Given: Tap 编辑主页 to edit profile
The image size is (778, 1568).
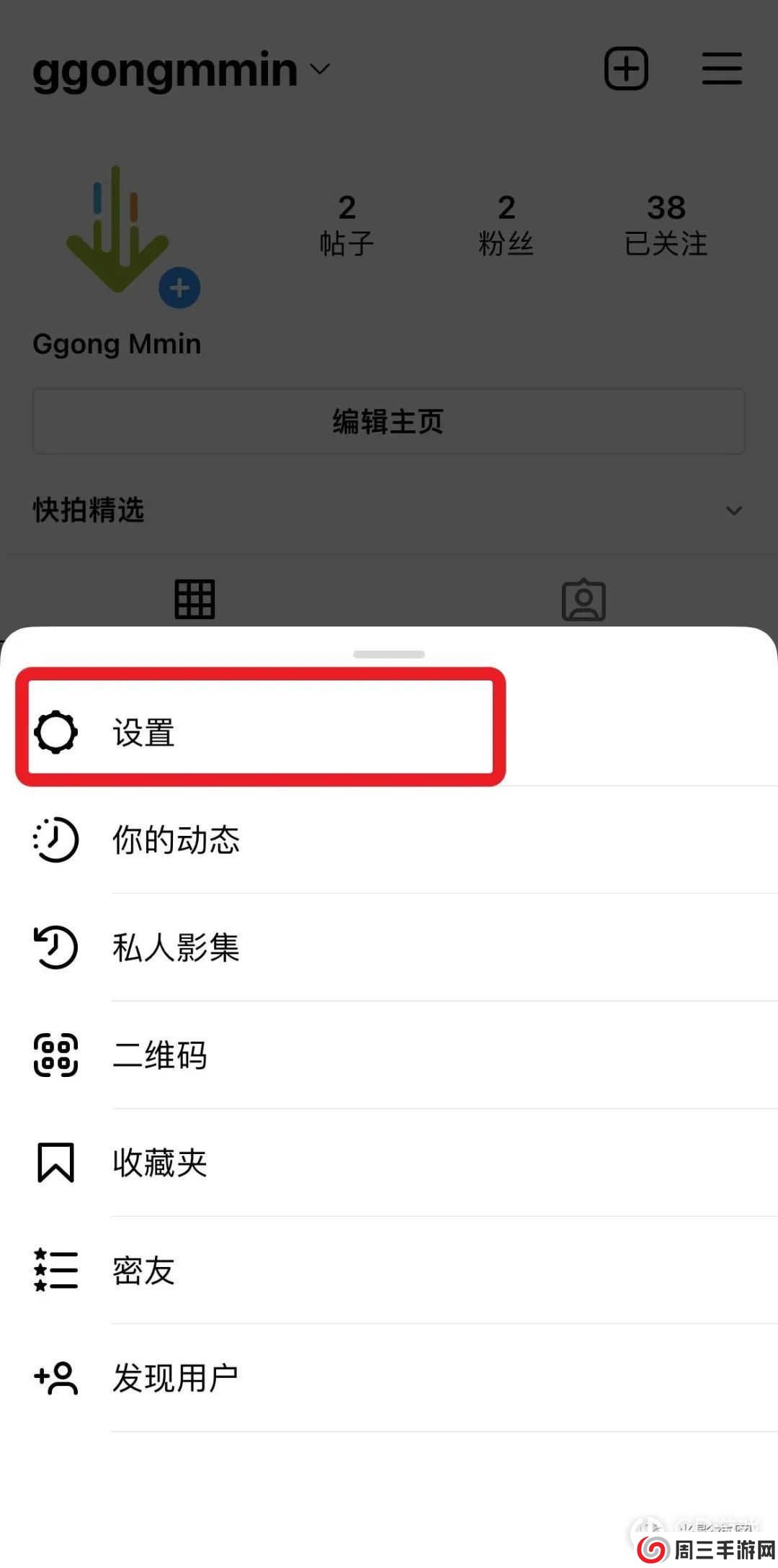Looking at the screenshot, I should coord(388,422).
